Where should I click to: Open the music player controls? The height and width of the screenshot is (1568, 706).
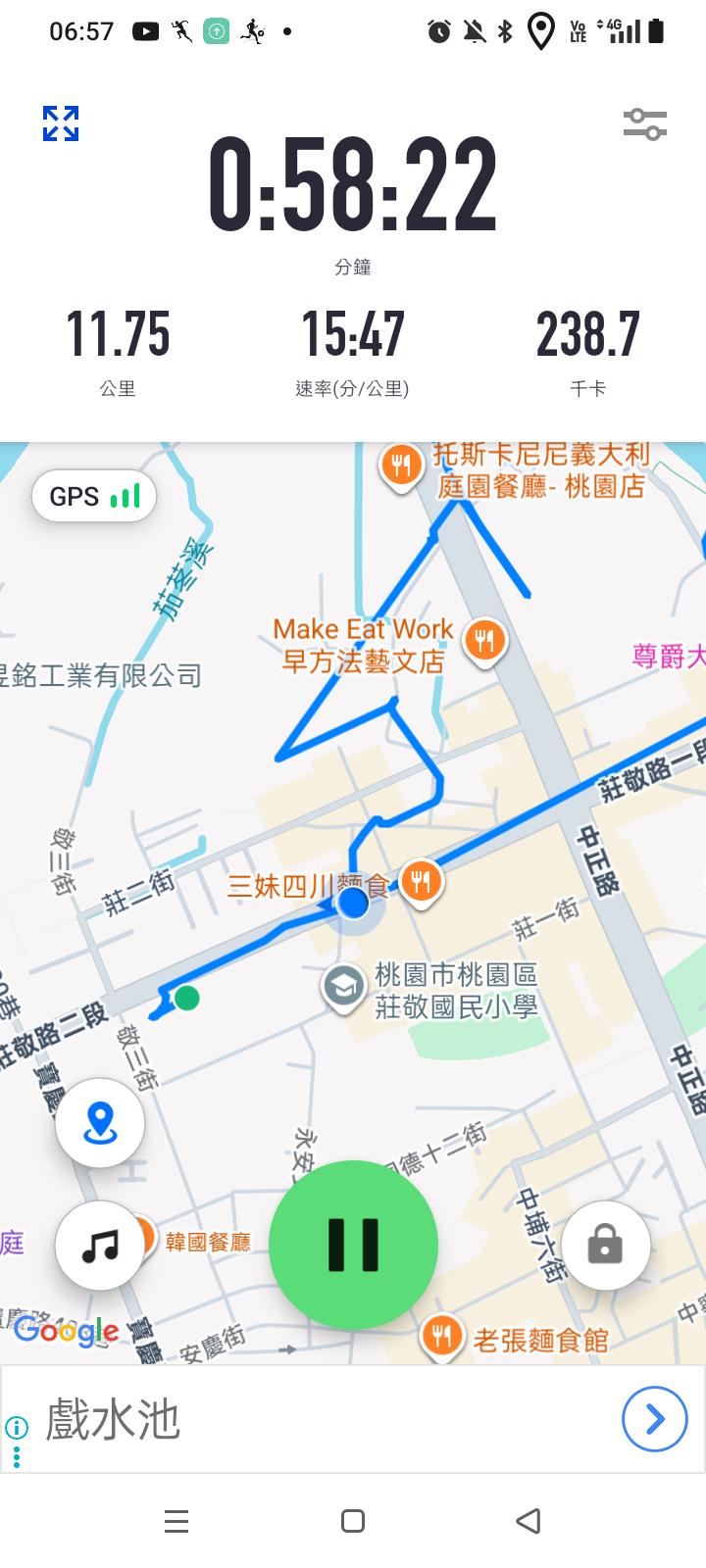tap(100, 1246)
